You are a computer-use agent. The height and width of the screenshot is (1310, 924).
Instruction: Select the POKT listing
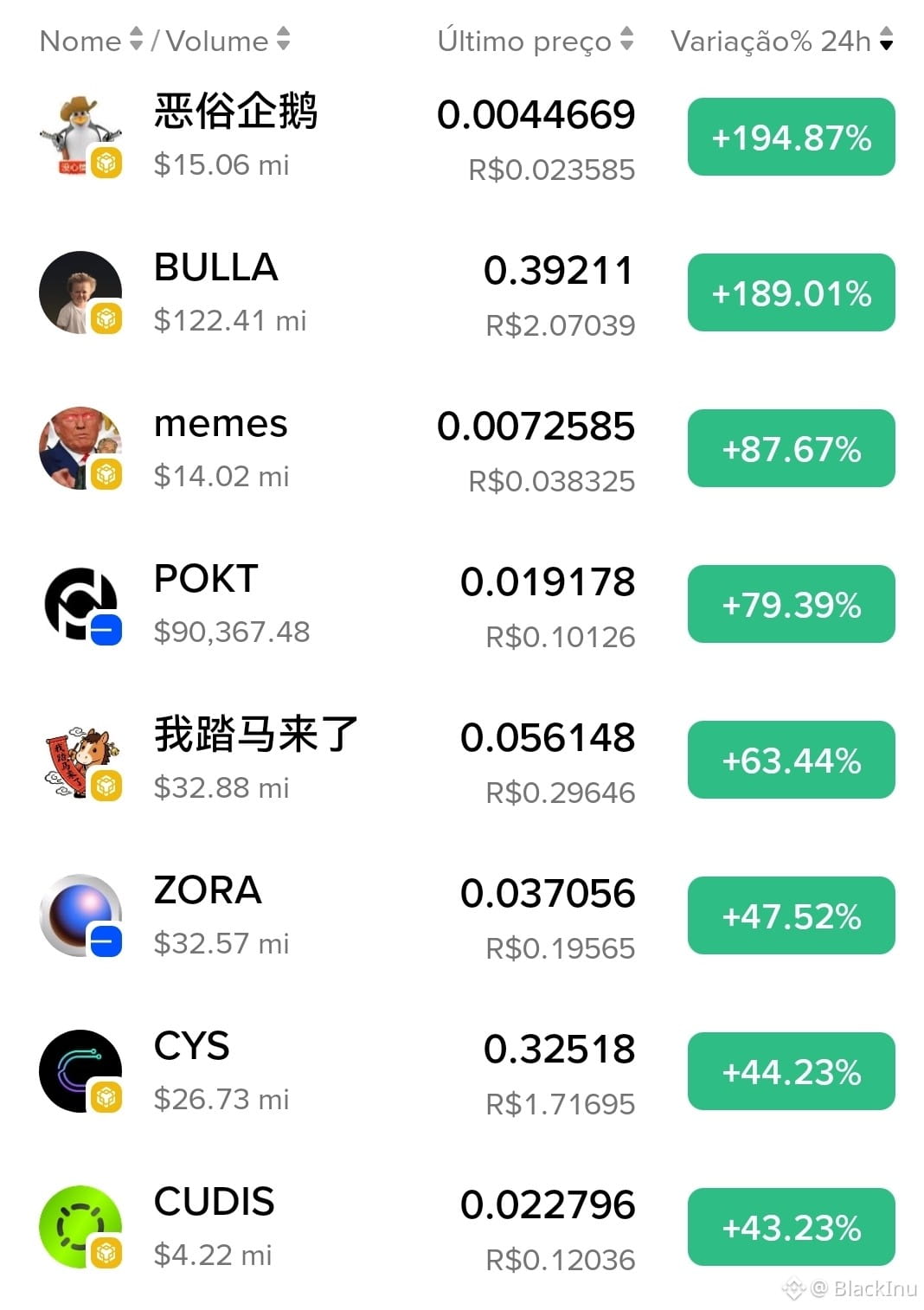pyautogui.click(x=206, y=580)
